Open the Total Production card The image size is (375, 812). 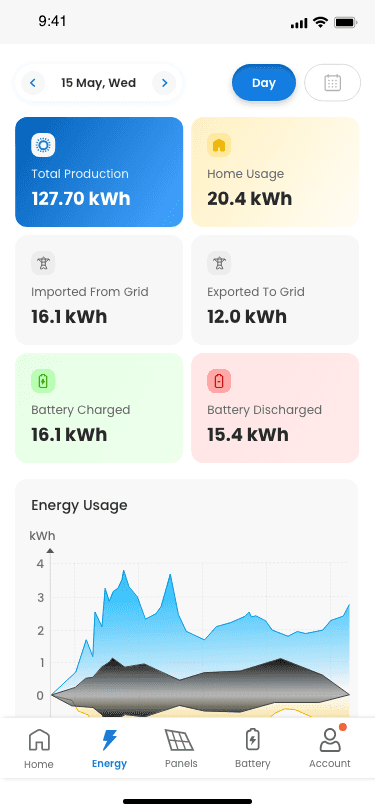point(99,172)
